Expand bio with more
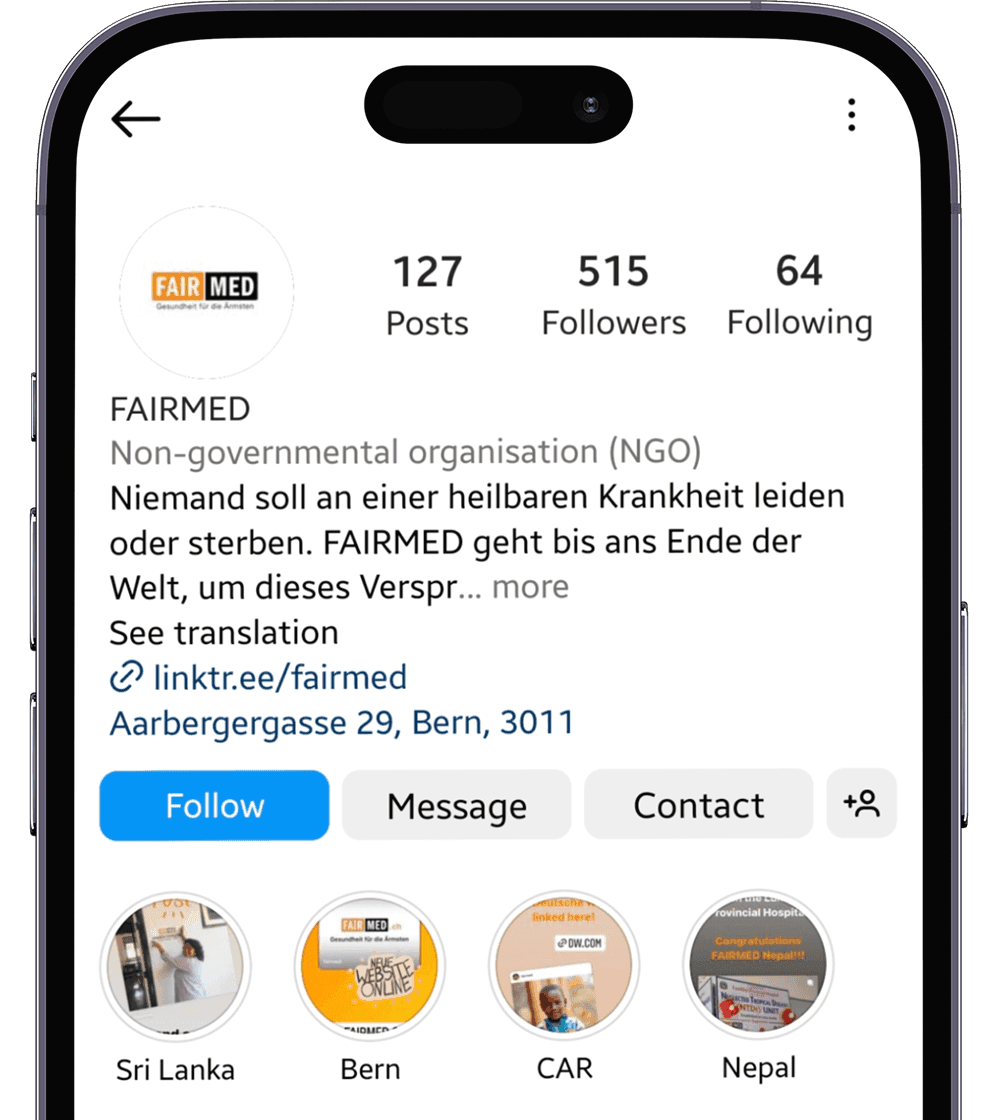 [530, 587]
